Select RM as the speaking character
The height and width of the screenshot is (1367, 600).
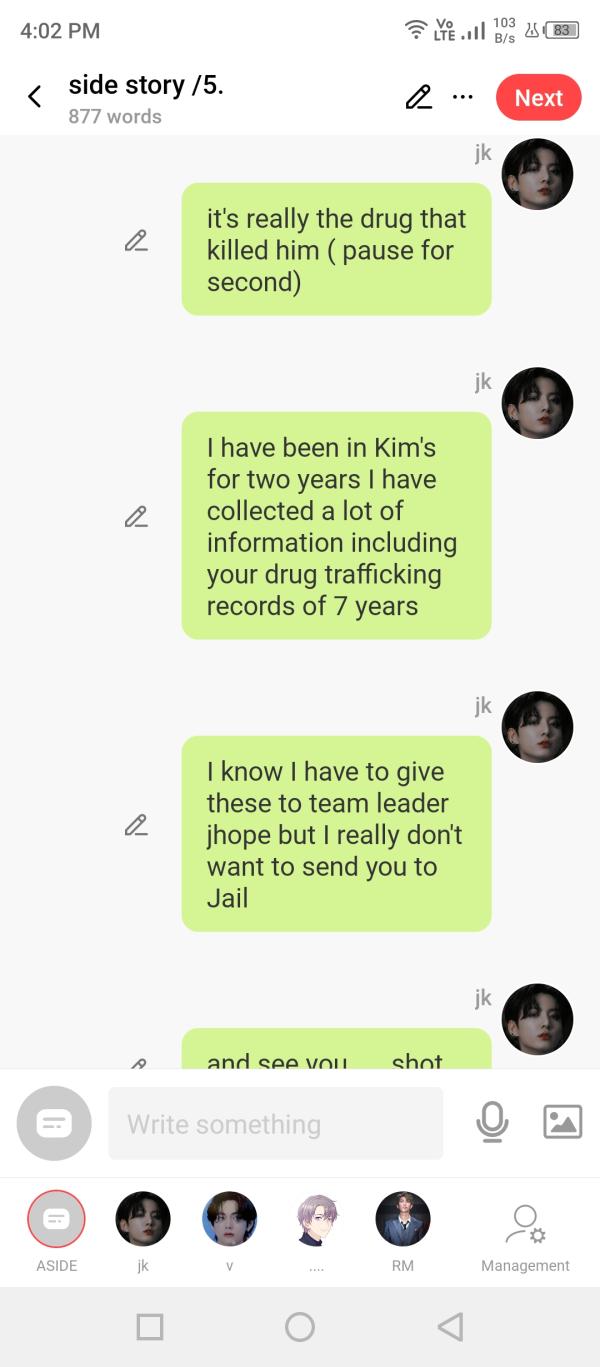[403, 1231]
